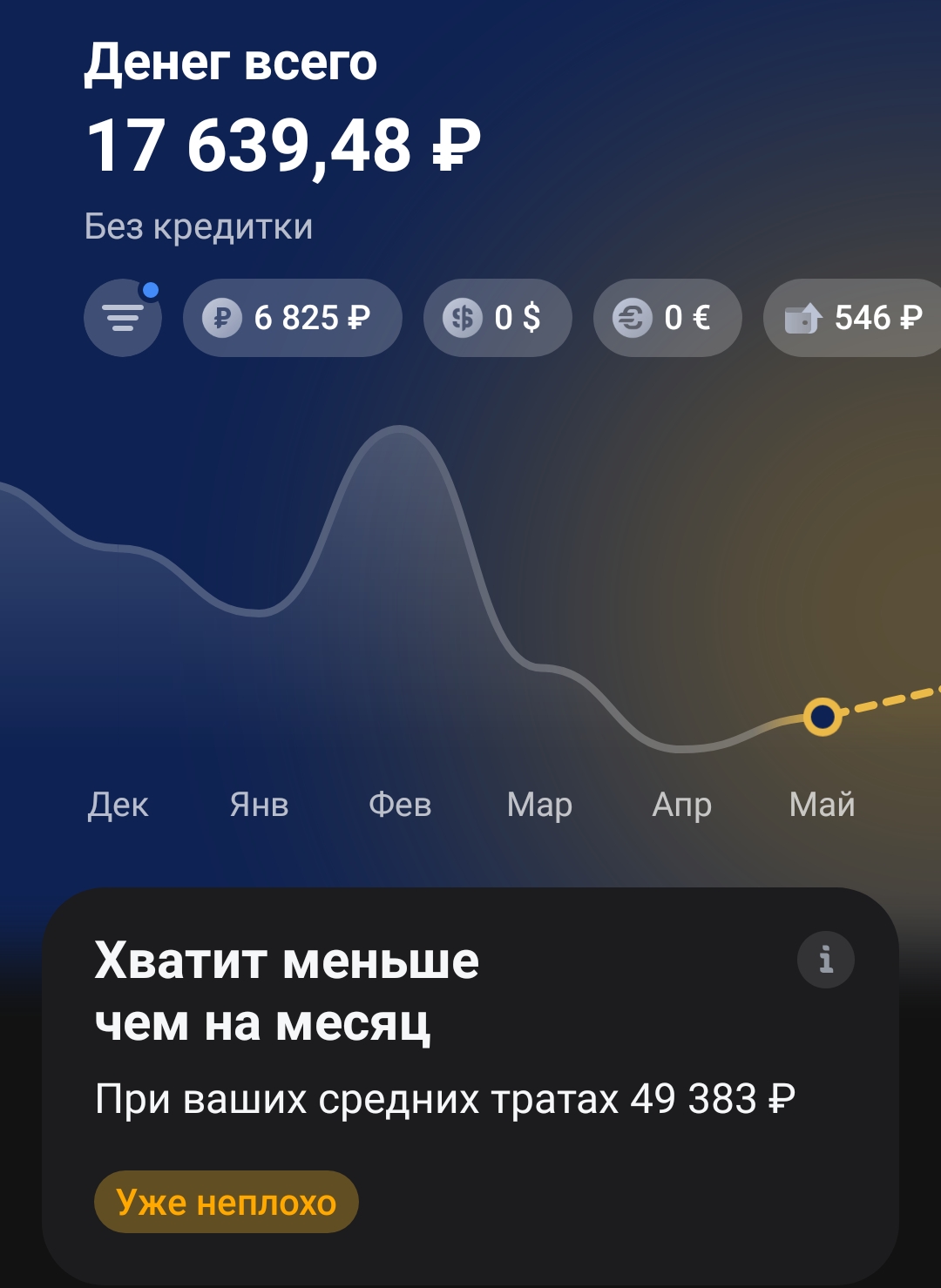Screen dimensions: 941x1288
Task: Select the 0 $ dollar chip
Action: point(498,318)
